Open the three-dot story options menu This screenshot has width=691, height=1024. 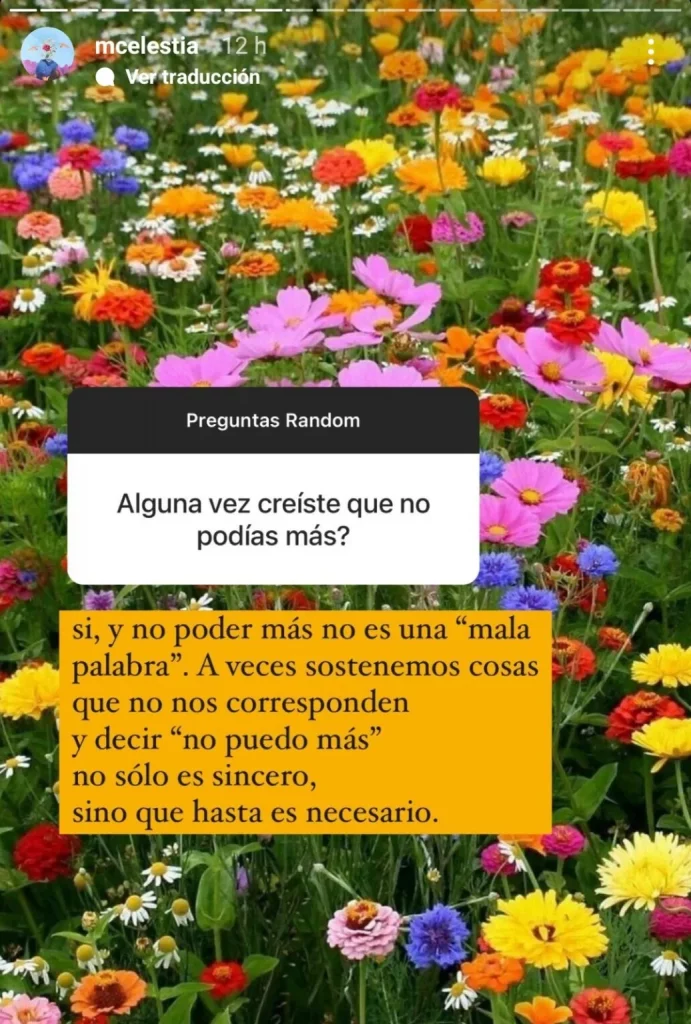[x=650, y=50]
